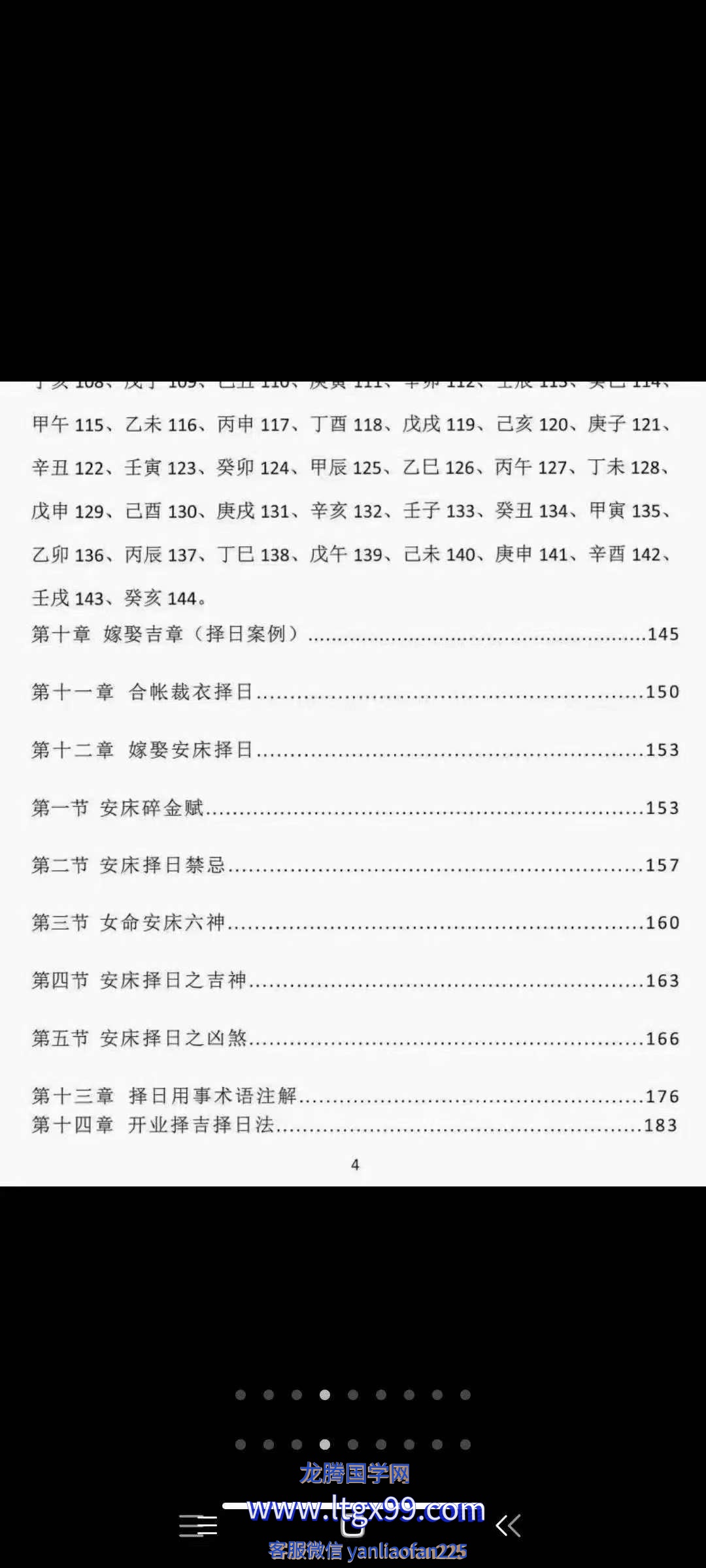Return to the home screen
706x1568 pixels.
[353, 1526]
